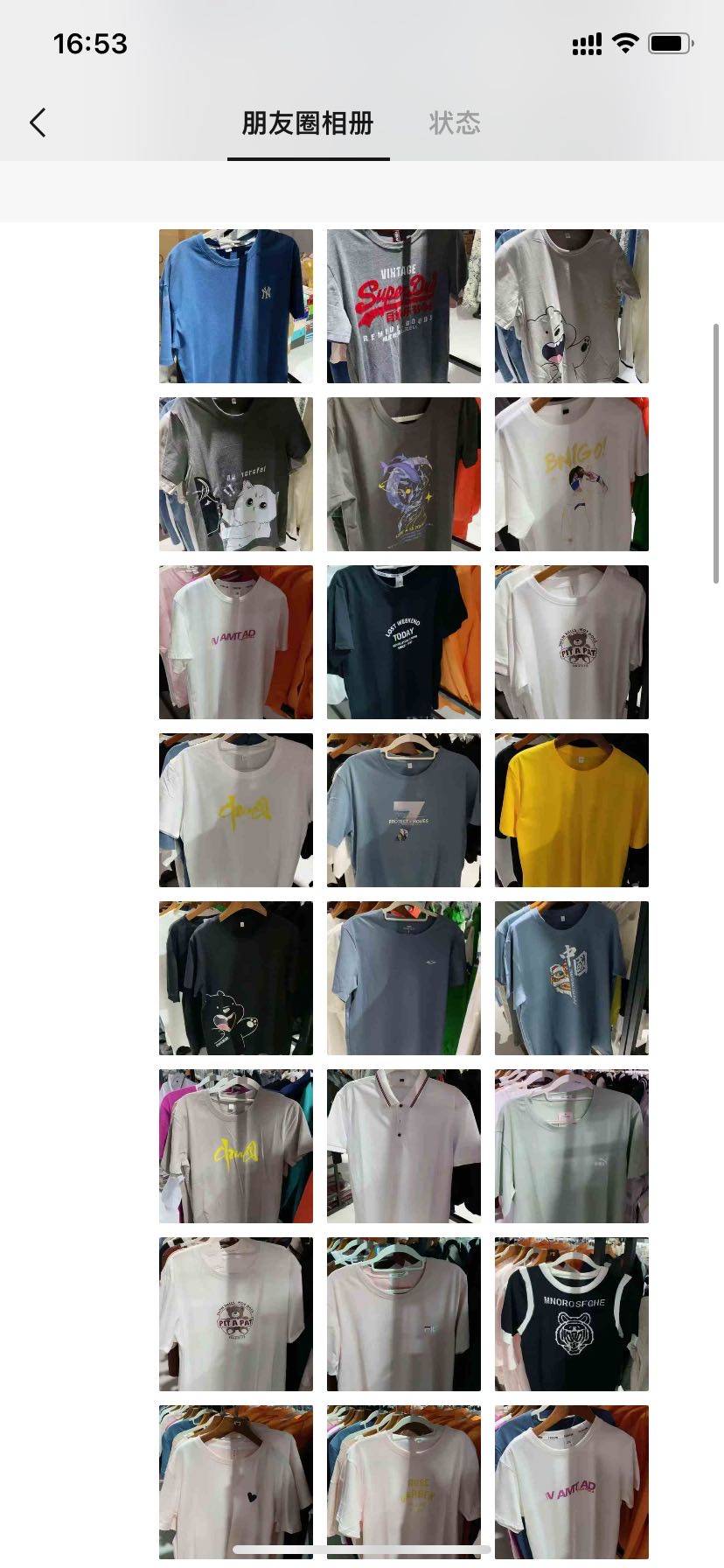Image resolution: width=724 pixels, height=1568 pixels.
Task: View the plain yellow t-shirt photo
Action: (572, 810)
